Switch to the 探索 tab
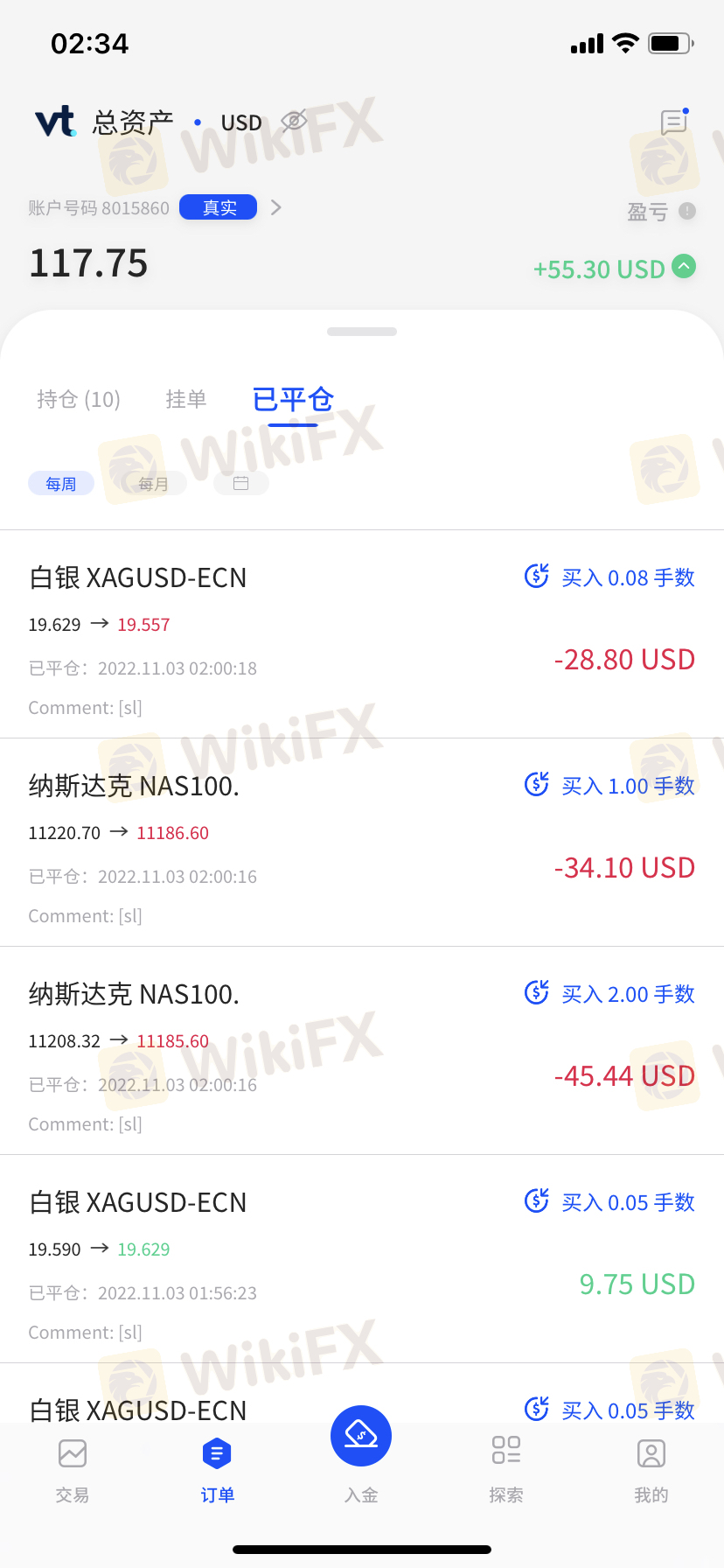The height and width of the screenshot is (1568, 724). point(506,1470)
